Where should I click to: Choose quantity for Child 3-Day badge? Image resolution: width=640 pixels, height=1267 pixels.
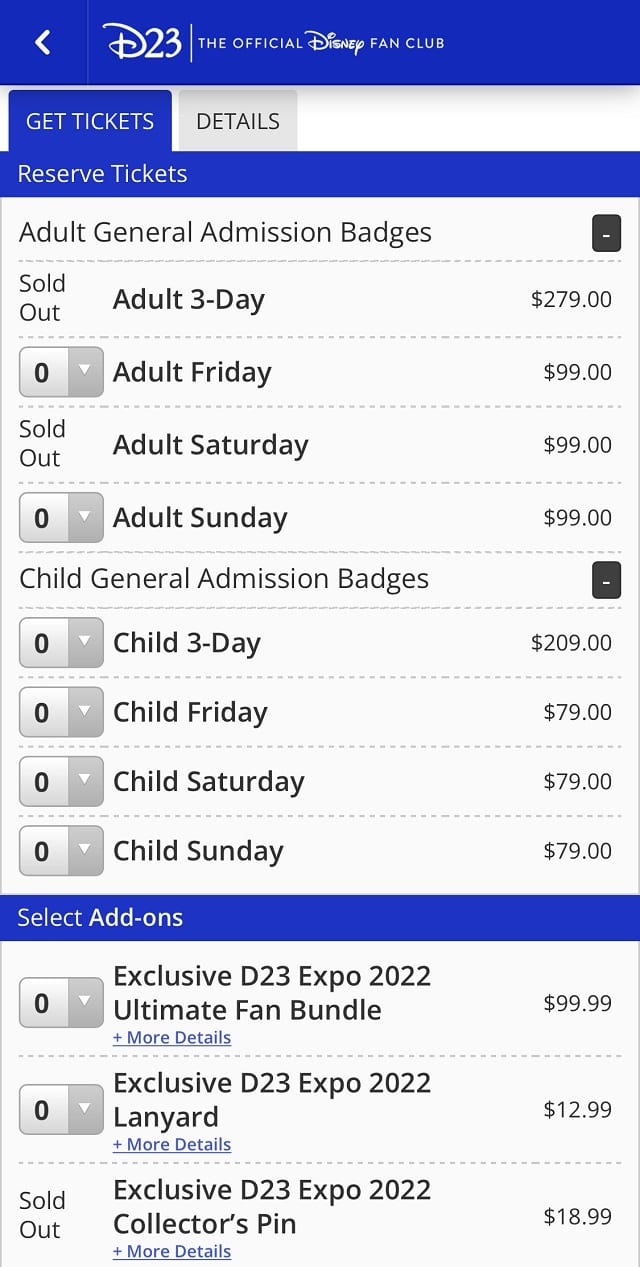(61, 643)
